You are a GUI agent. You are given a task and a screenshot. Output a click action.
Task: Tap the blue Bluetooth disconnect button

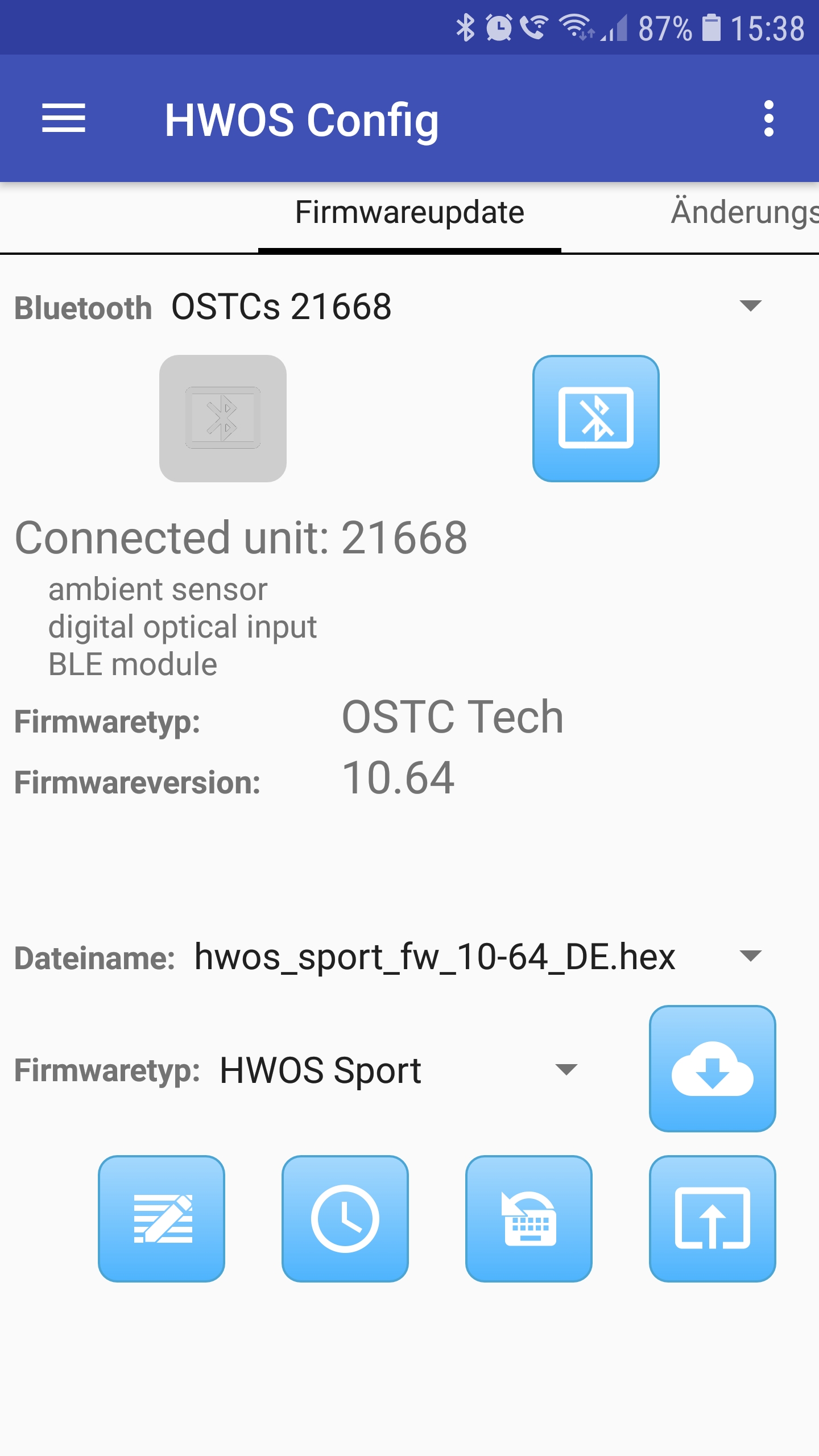tap(595, 419)
